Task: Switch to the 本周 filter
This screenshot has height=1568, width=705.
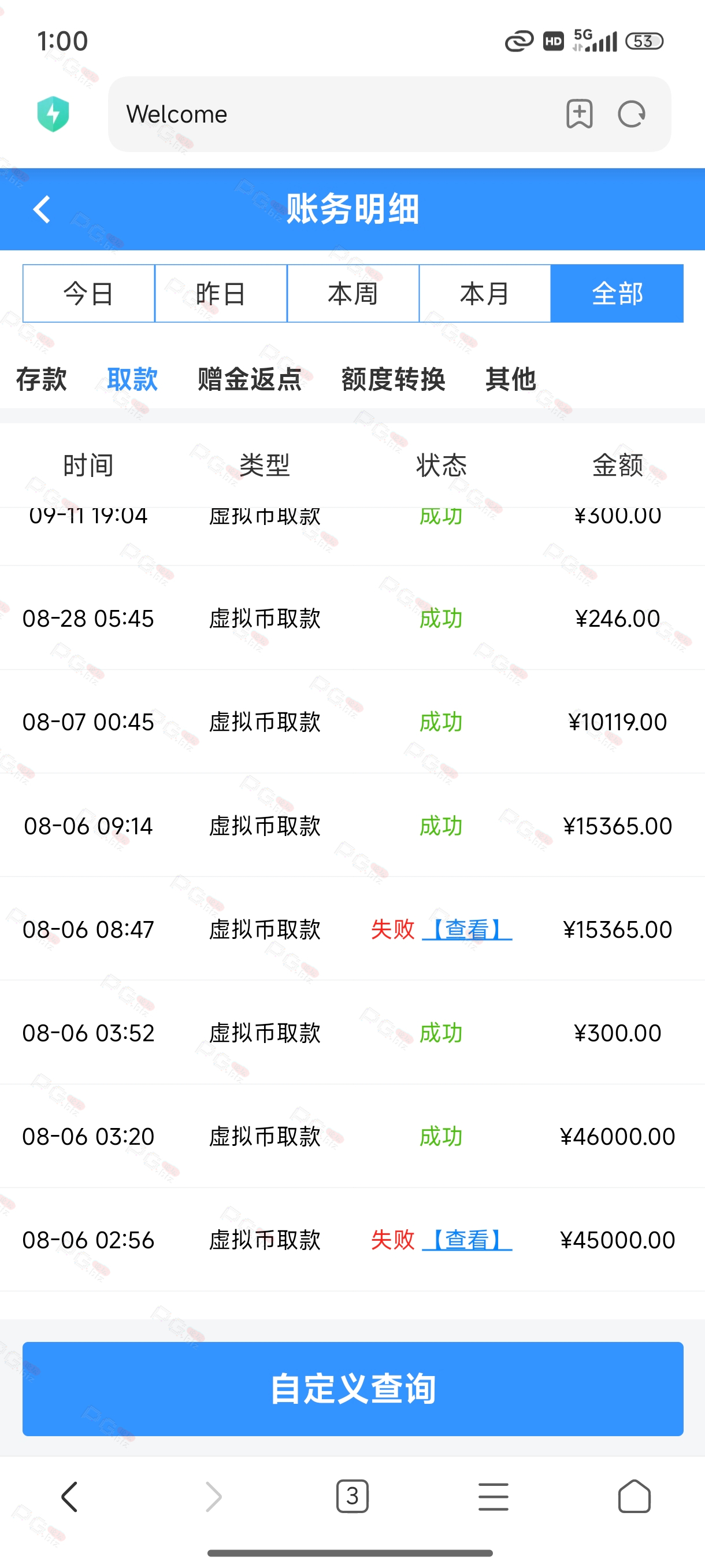Action: point(353,293)
